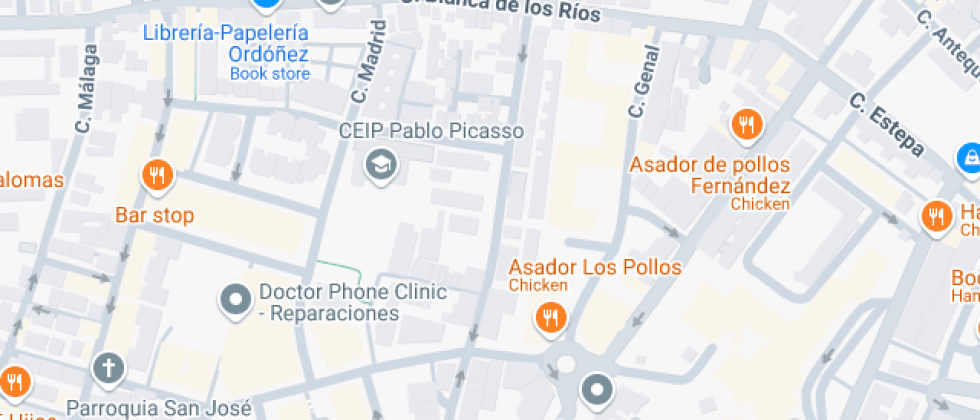Tap the Asador Los Pollos restaurant pin
980x420 pixels.
pos(550,319)
